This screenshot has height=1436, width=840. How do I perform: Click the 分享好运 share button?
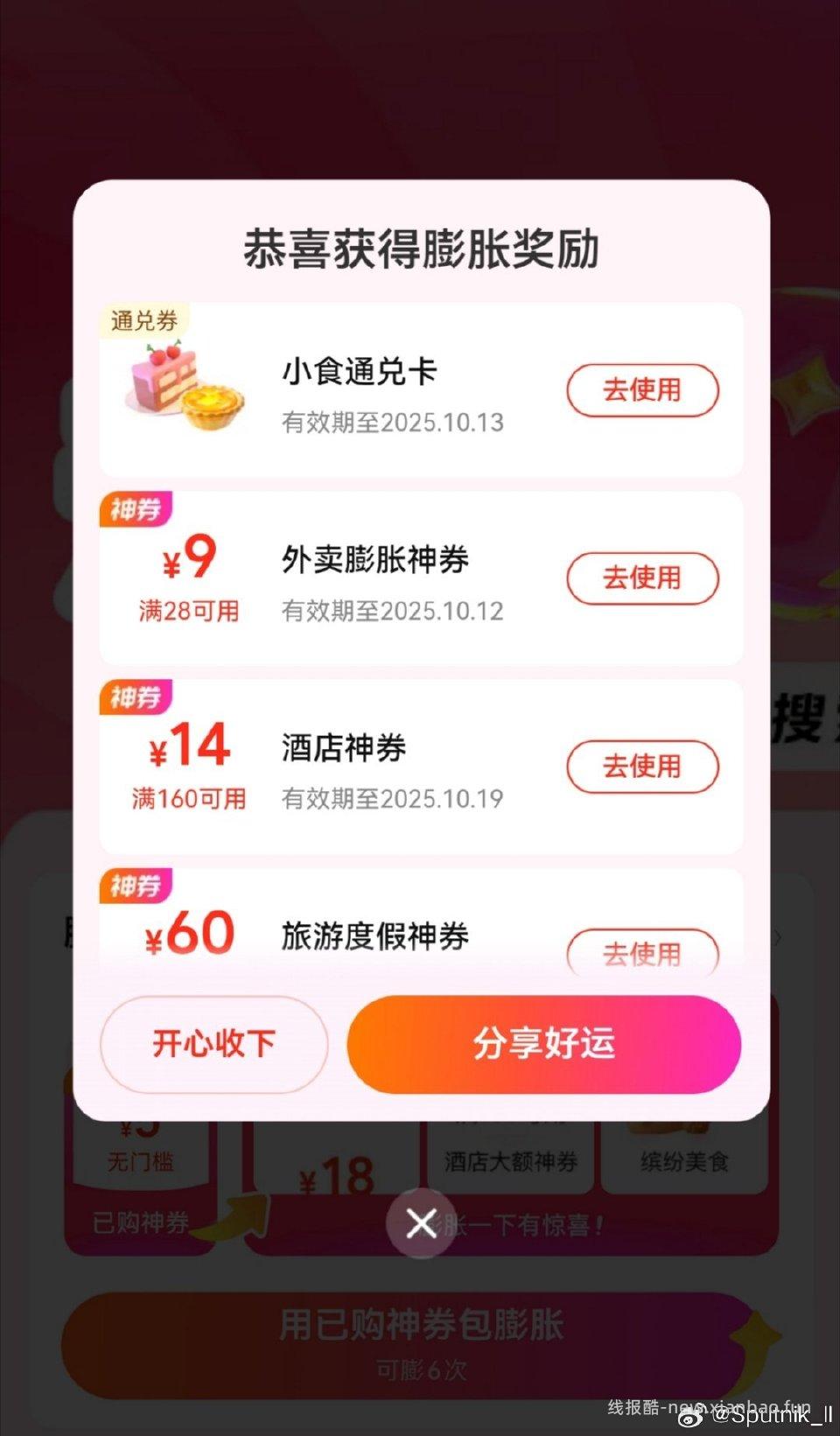pyautogui.click(x=542, y=1044)
